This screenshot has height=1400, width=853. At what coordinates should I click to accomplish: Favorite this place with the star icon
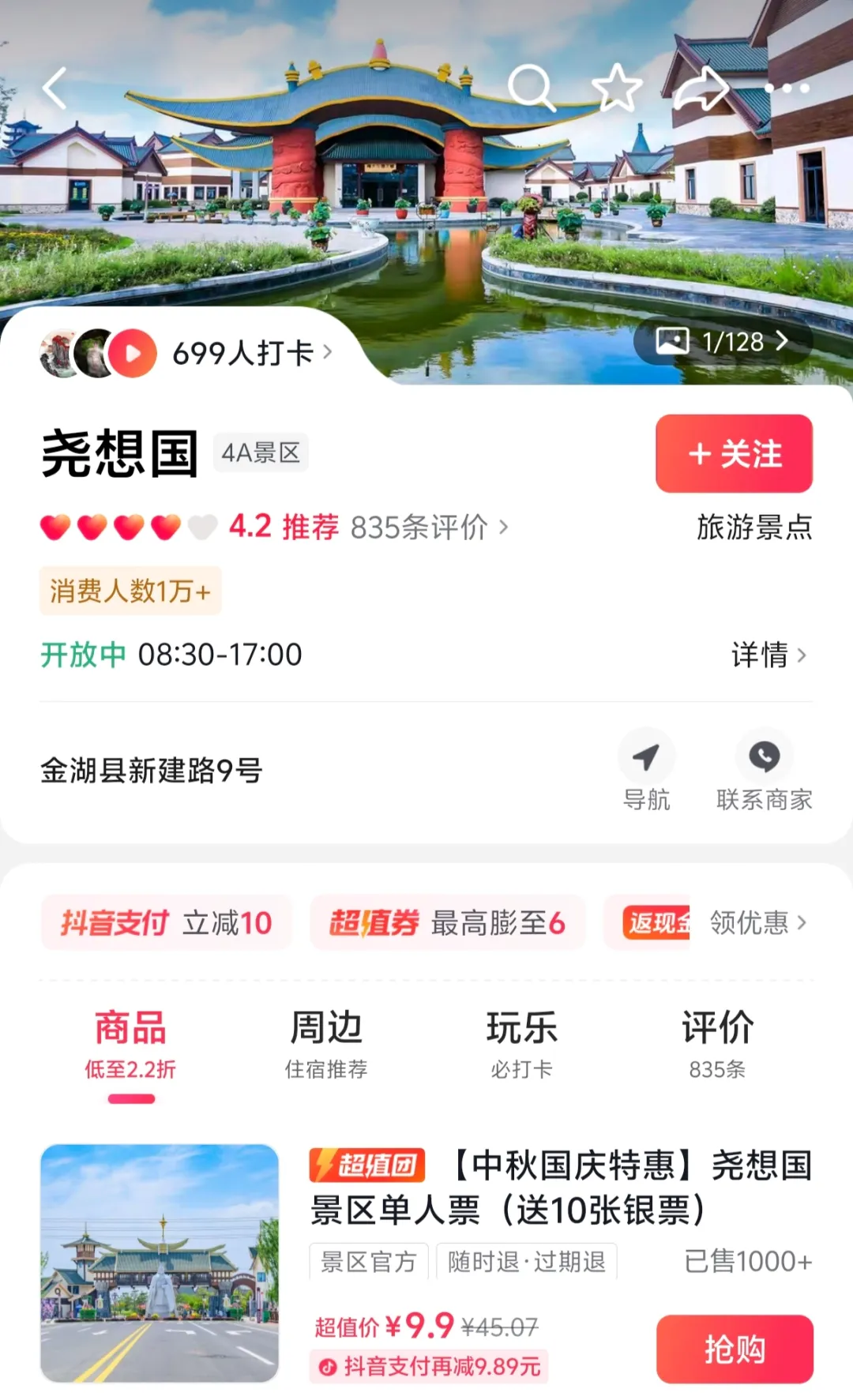(617, 87)
